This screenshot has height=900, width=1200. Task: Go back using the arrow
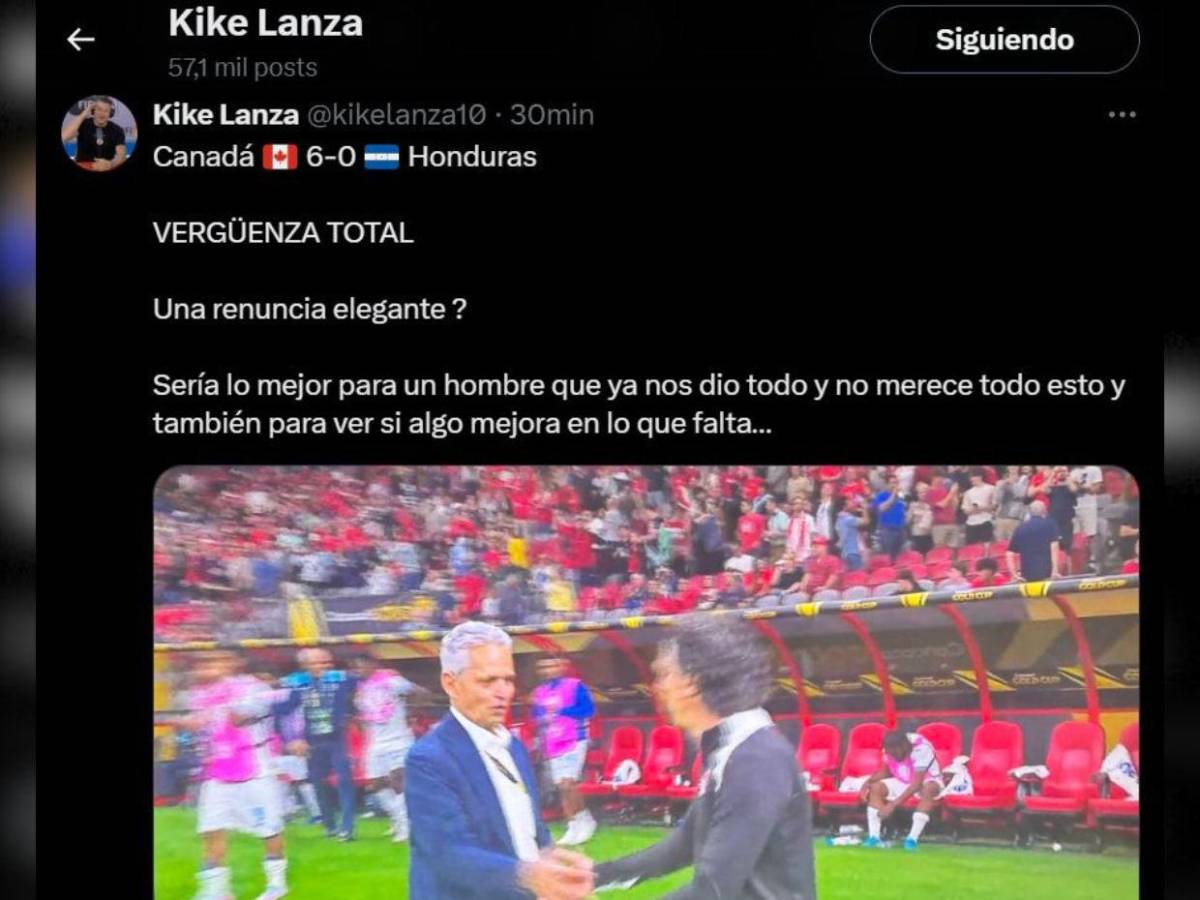[x=80, y=39]
